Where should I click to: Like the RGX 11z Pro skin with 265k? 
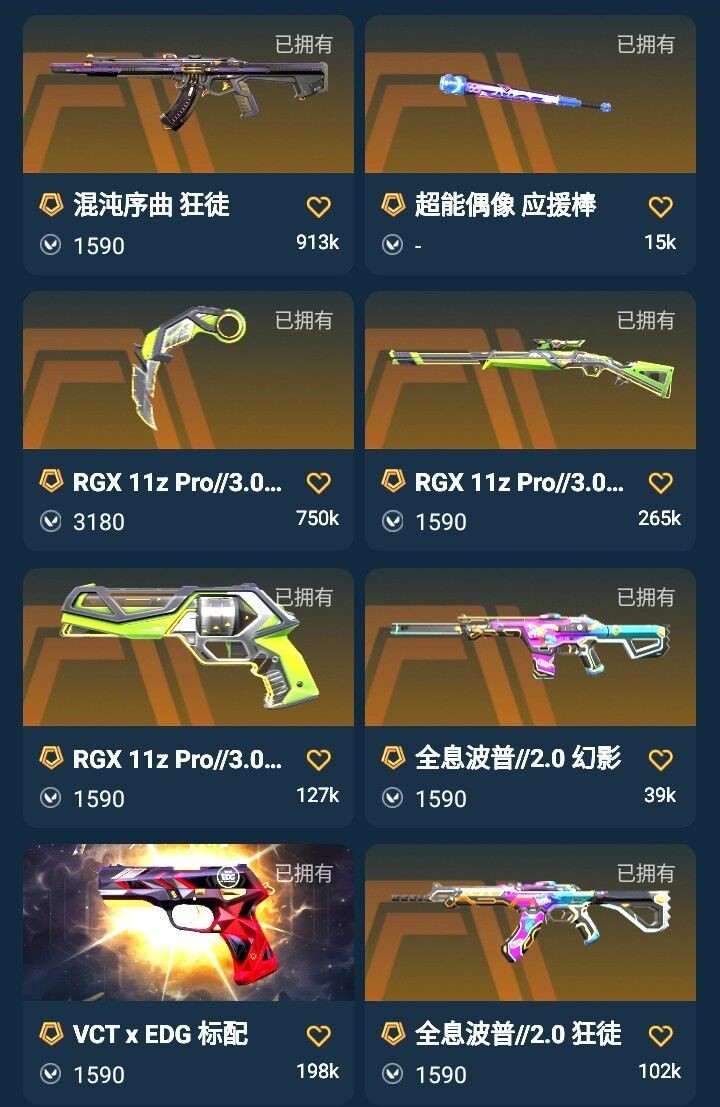pos(660,483)
